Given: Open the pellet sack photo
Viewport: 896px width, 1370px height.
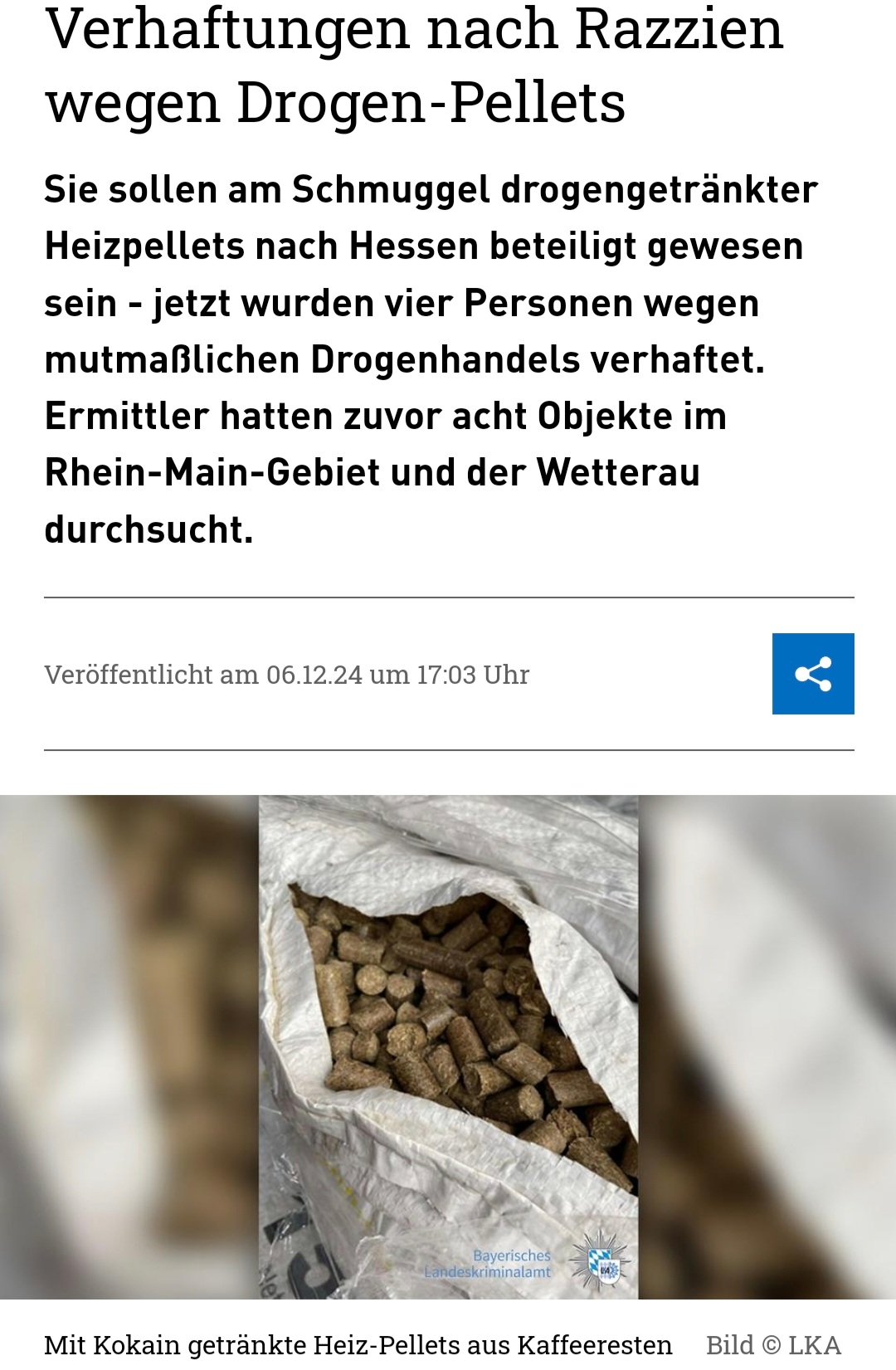Looking at the screenshot, I should 448,1046.
